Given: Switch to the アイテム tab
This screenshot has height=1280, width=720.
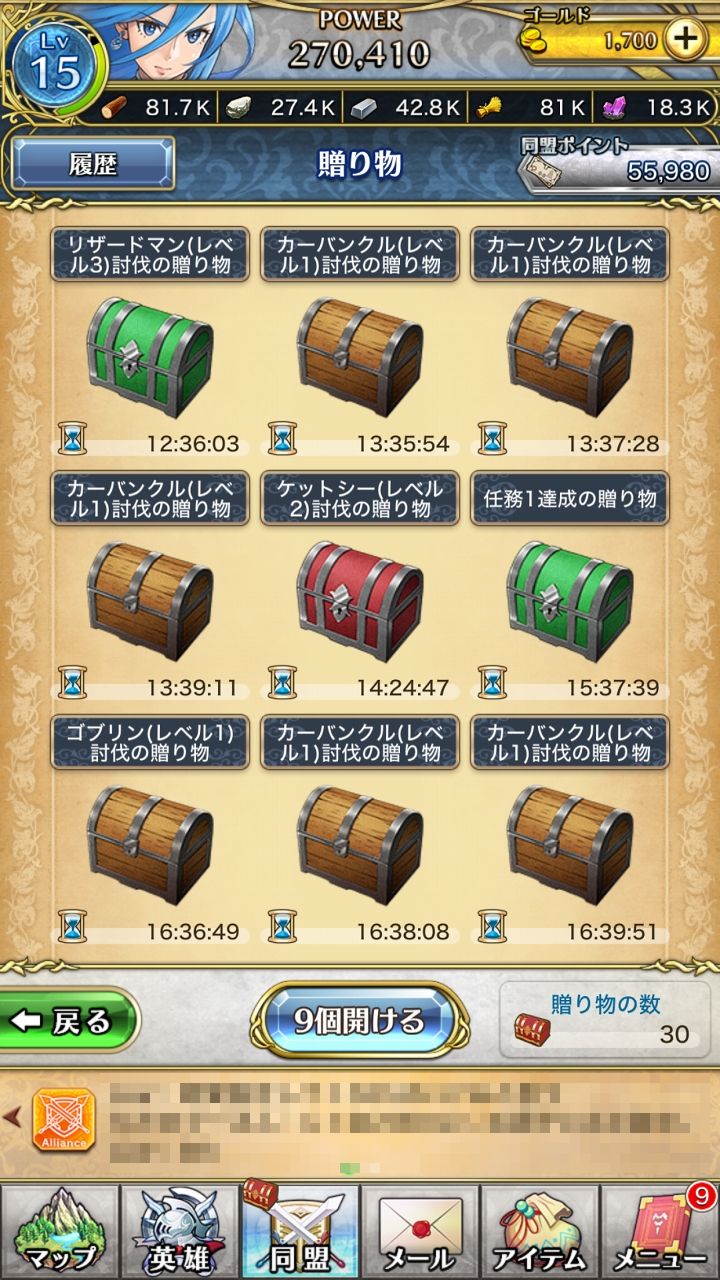Looking at the screenshot, I should 540,1232.
